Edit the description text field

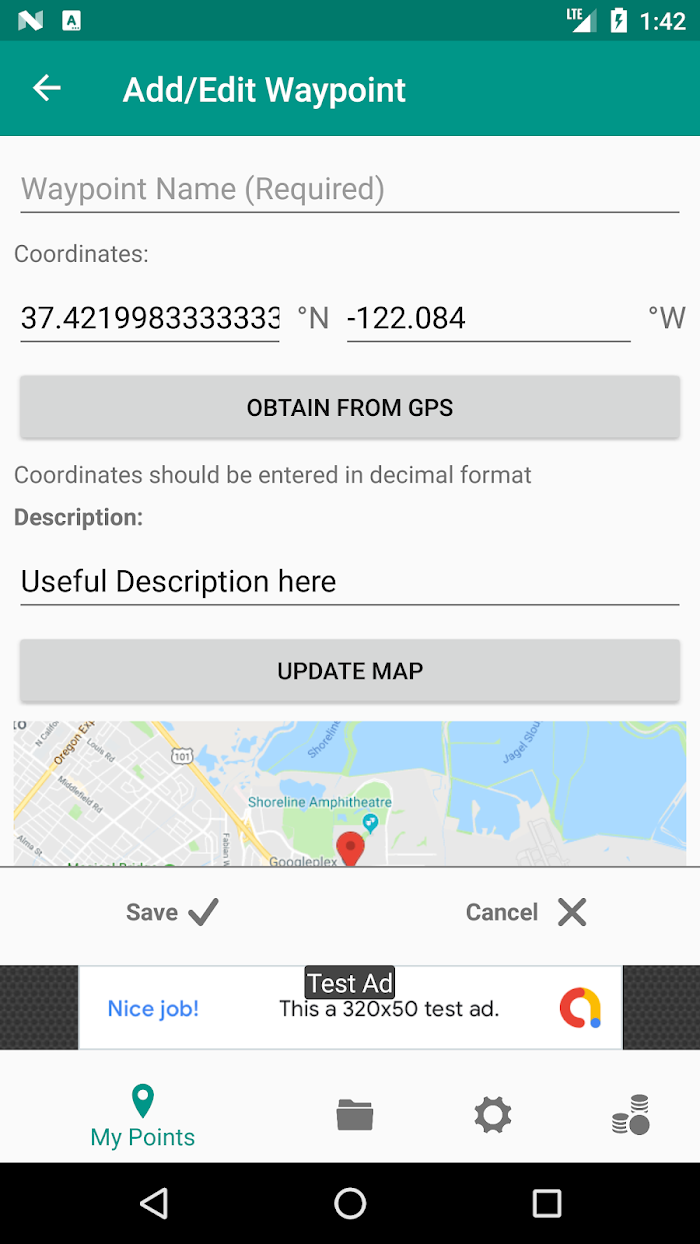pos(350,581)
